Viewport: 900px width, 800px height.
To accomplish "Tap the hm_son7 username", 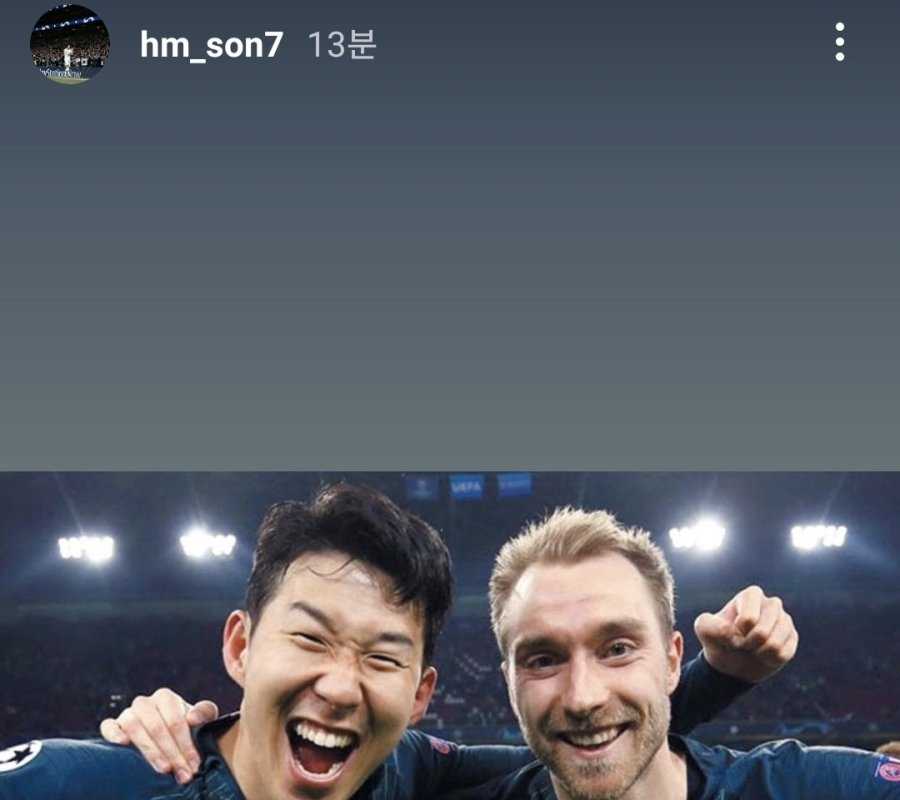I will point(211,45).
